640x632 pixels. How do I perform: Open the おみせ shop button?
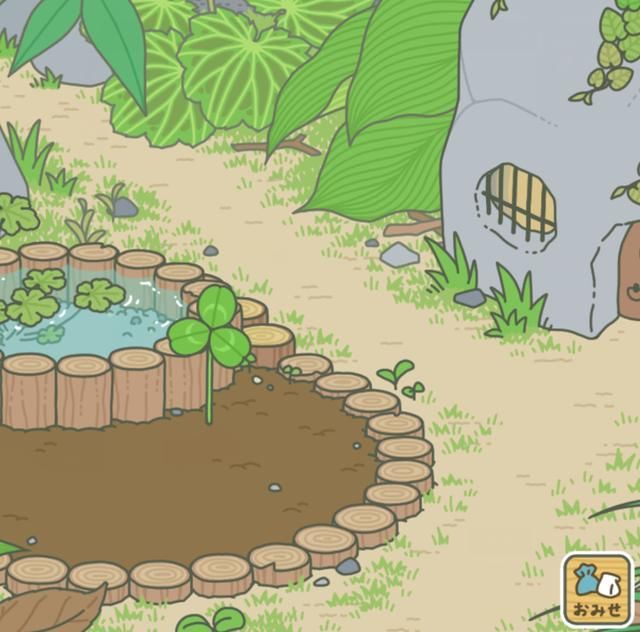(x=597, y=589)
